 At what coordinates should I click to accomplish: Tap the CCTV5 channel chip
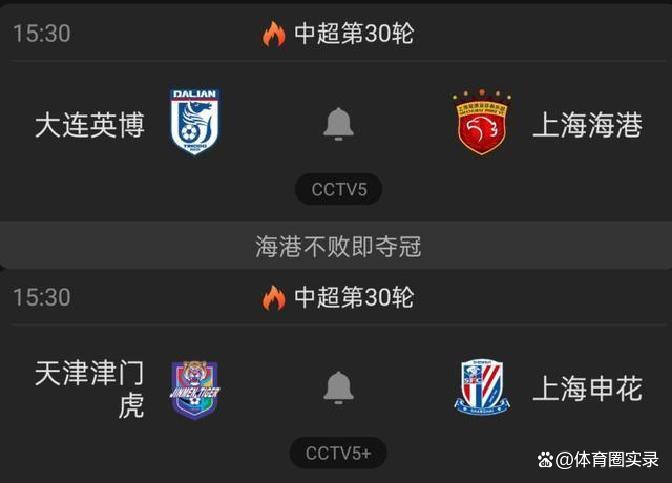pos(338,188)
